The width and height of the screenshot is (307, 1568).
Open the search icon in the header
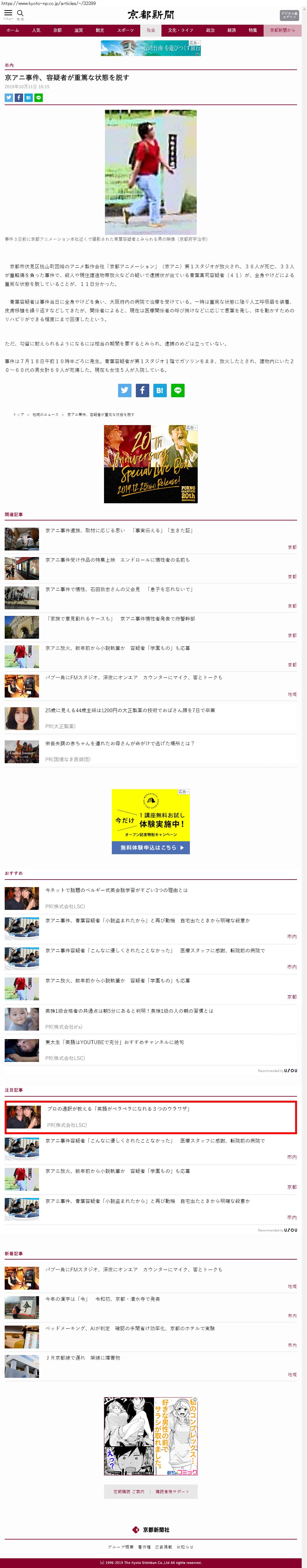[x=20, y=14]
